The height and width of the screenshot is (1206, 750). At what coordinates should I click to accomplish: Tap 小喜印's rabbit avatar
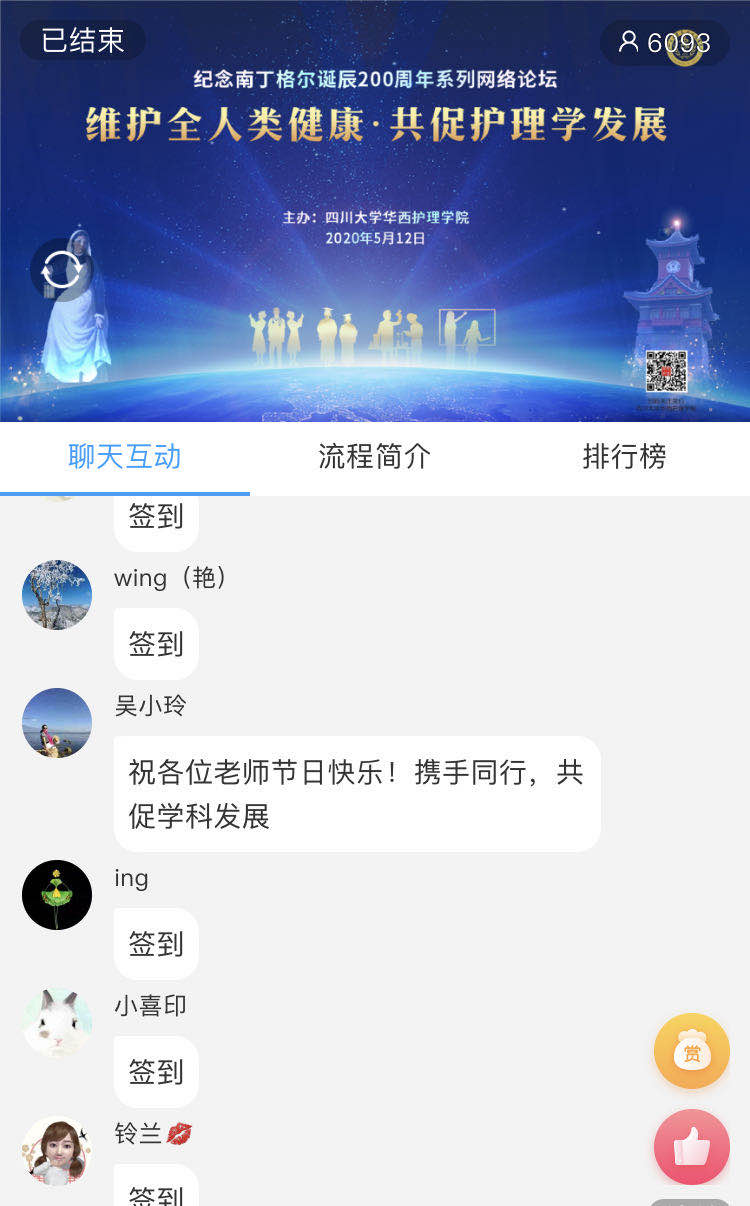point(57,1023)
